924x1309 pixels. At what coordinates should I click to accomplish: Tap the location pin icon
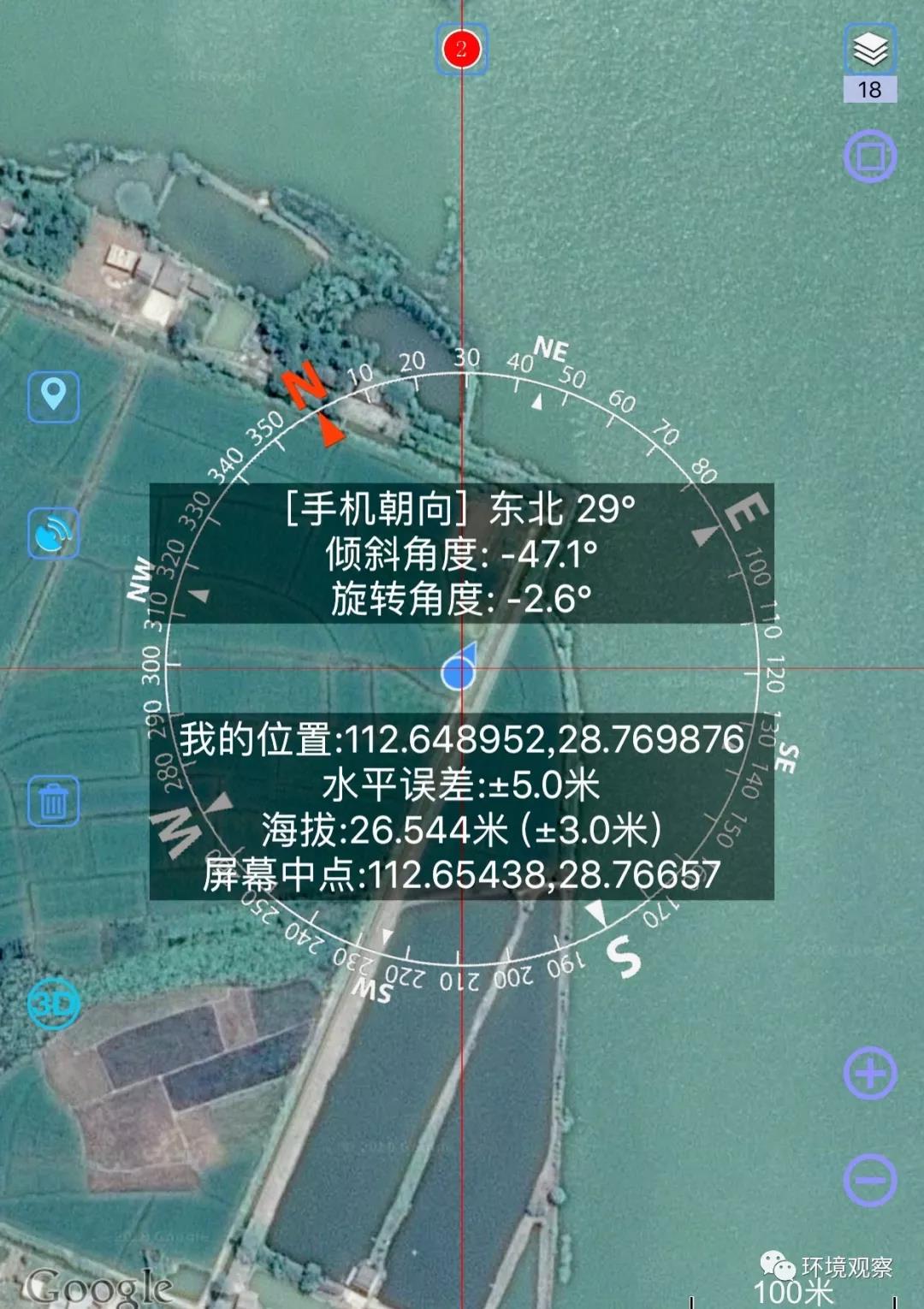click(54, 396)
